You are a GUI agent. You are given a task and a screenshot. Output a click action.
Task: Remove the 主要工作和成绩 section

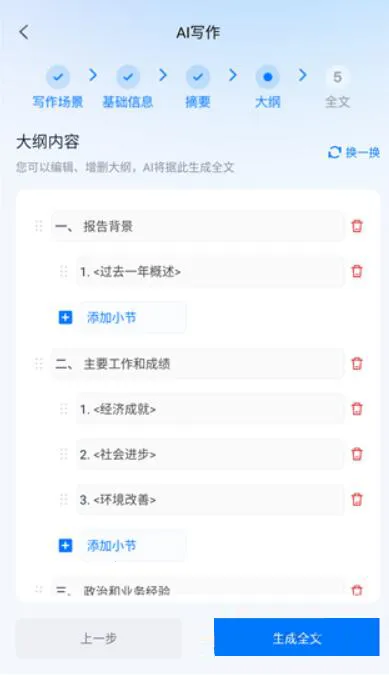pyautogui.click(x=357, y=364)
